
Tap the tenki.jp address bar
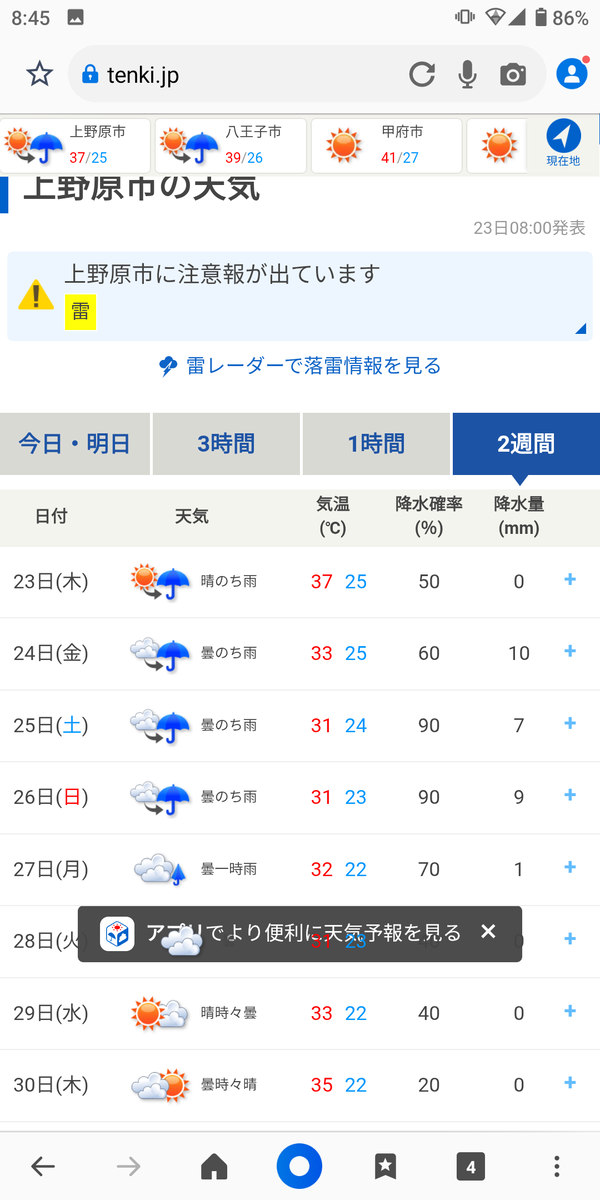[x=240, y=74]
